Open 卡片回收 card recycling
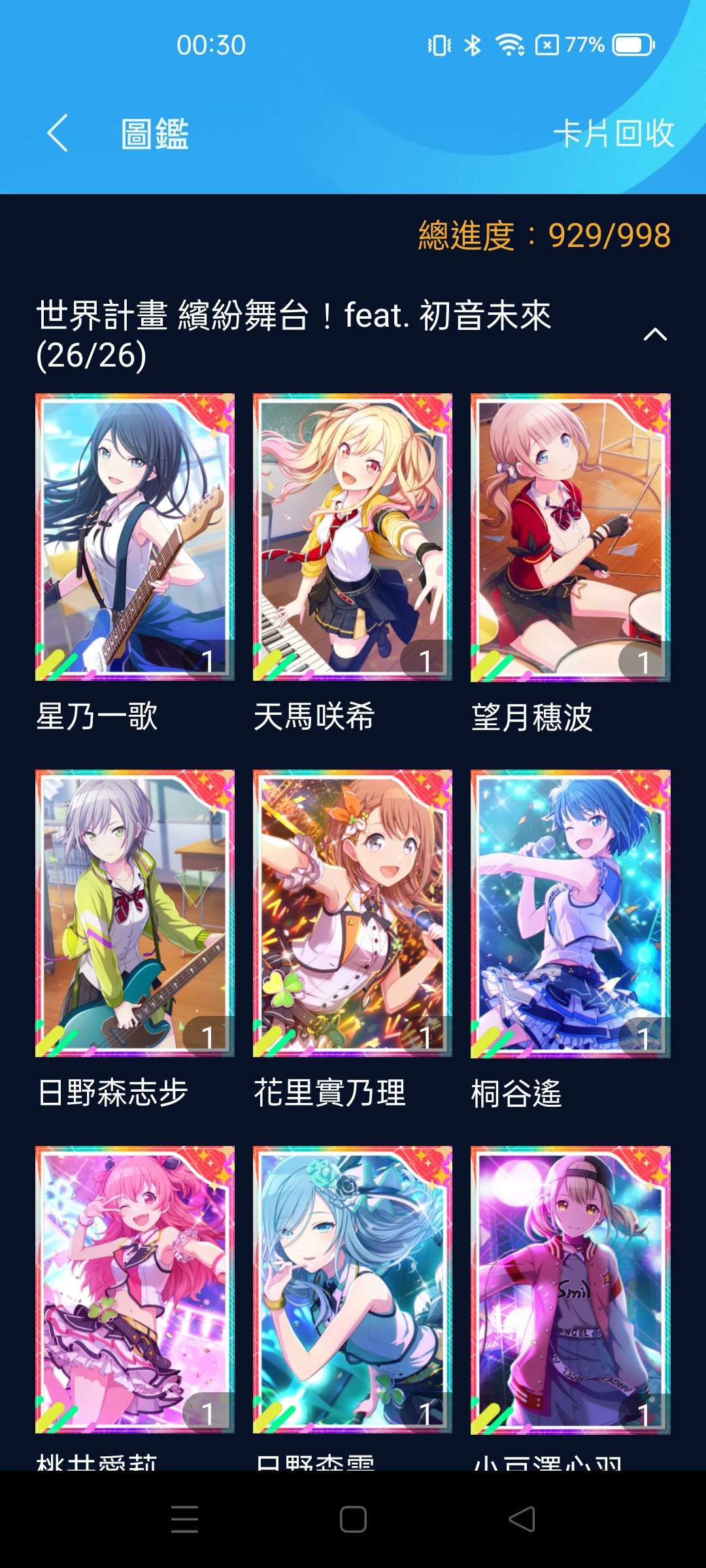This screenshot has width=706, height=1568. click(x=613, y=133)
